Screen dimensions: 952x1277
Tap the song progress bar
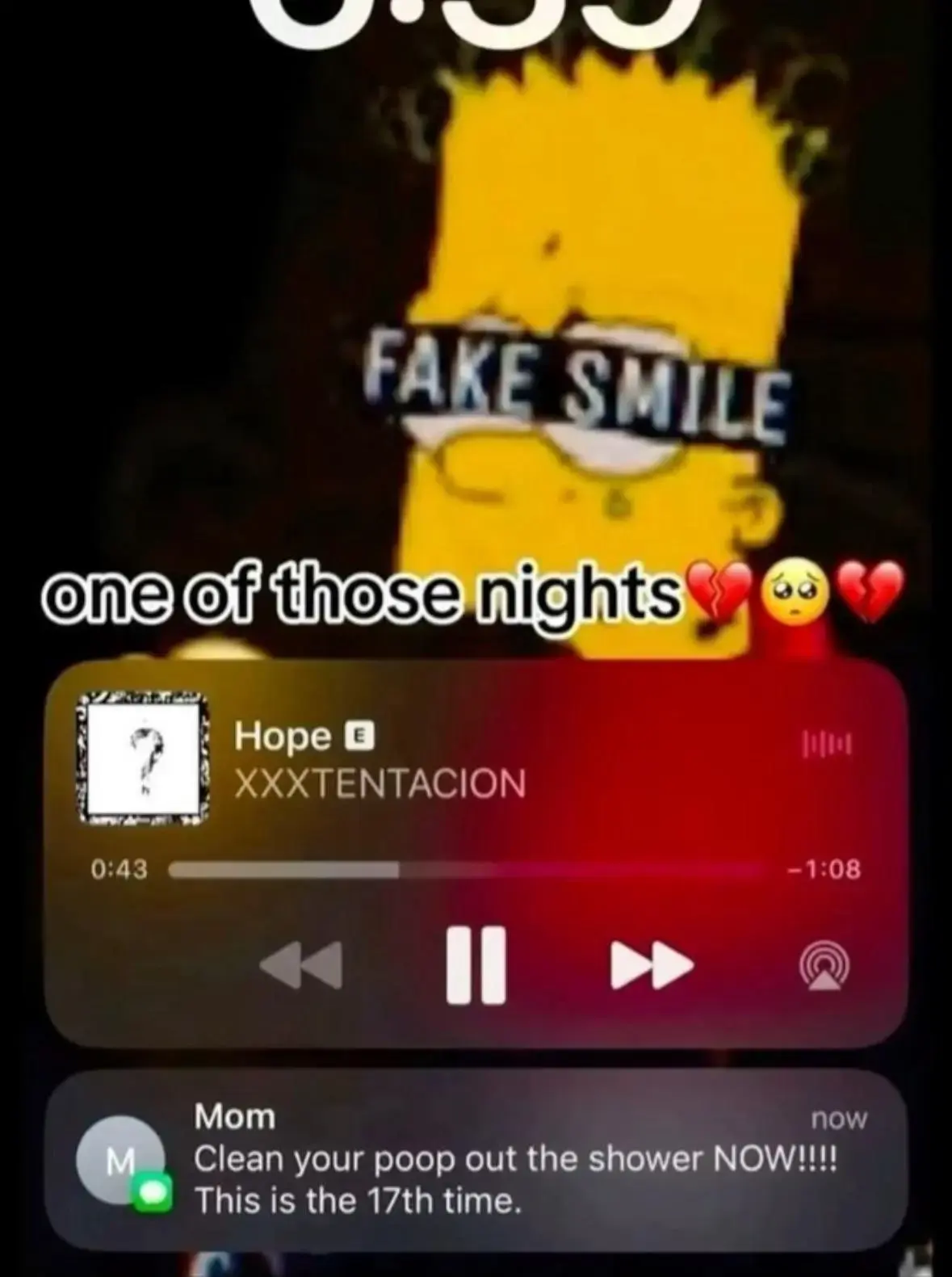(468, 870)
